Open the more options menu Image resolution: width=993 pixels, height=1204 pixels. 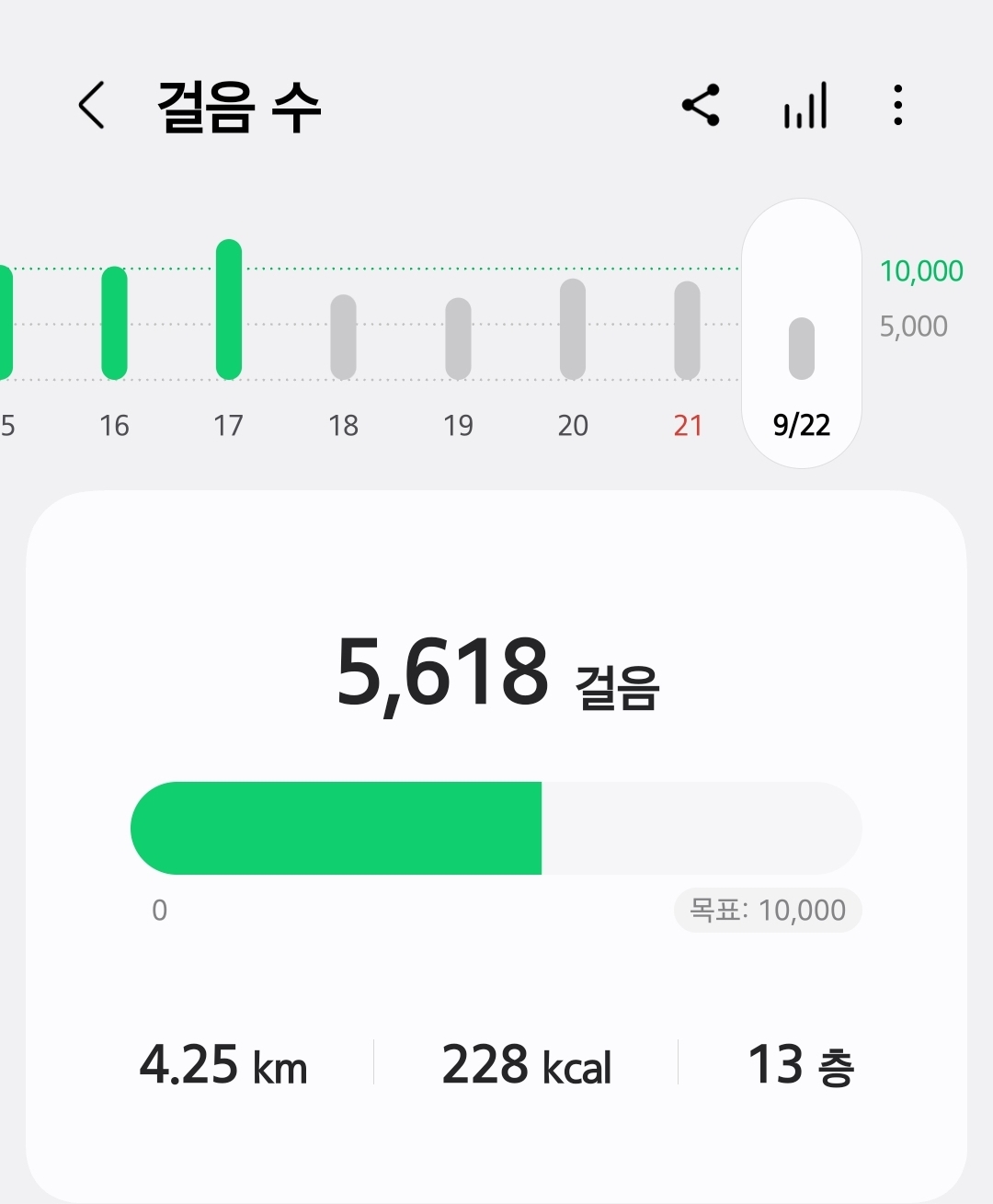tap(898, 106)
